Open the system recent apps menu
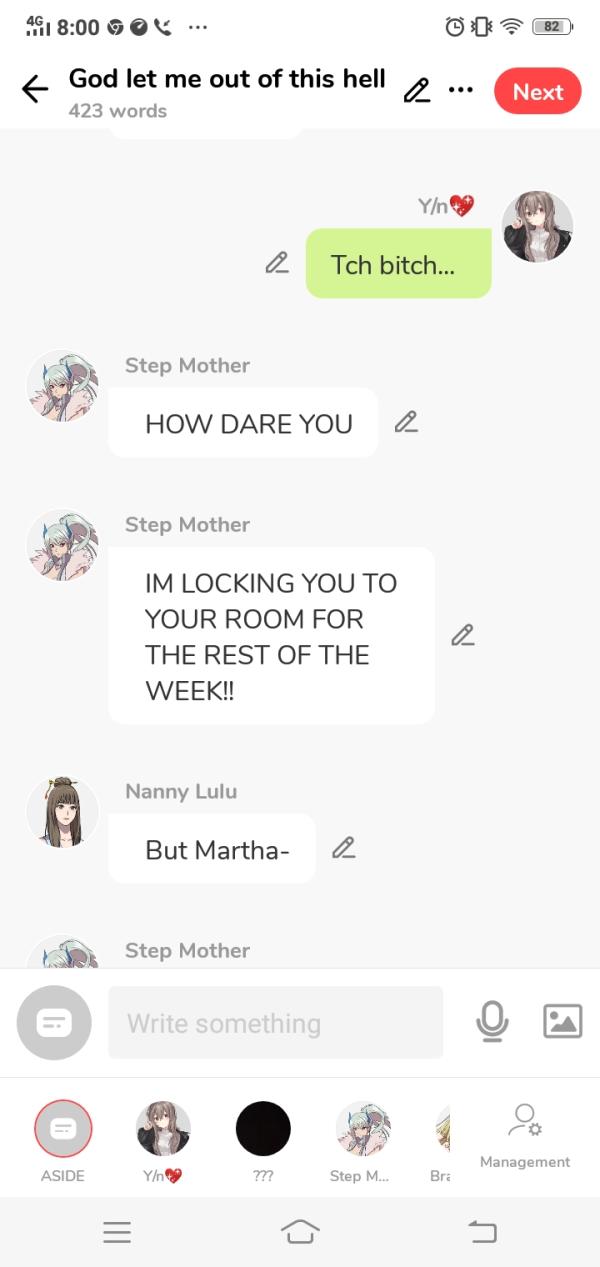This screenshot has height=1267, width=600. (x=117, y=1233)
